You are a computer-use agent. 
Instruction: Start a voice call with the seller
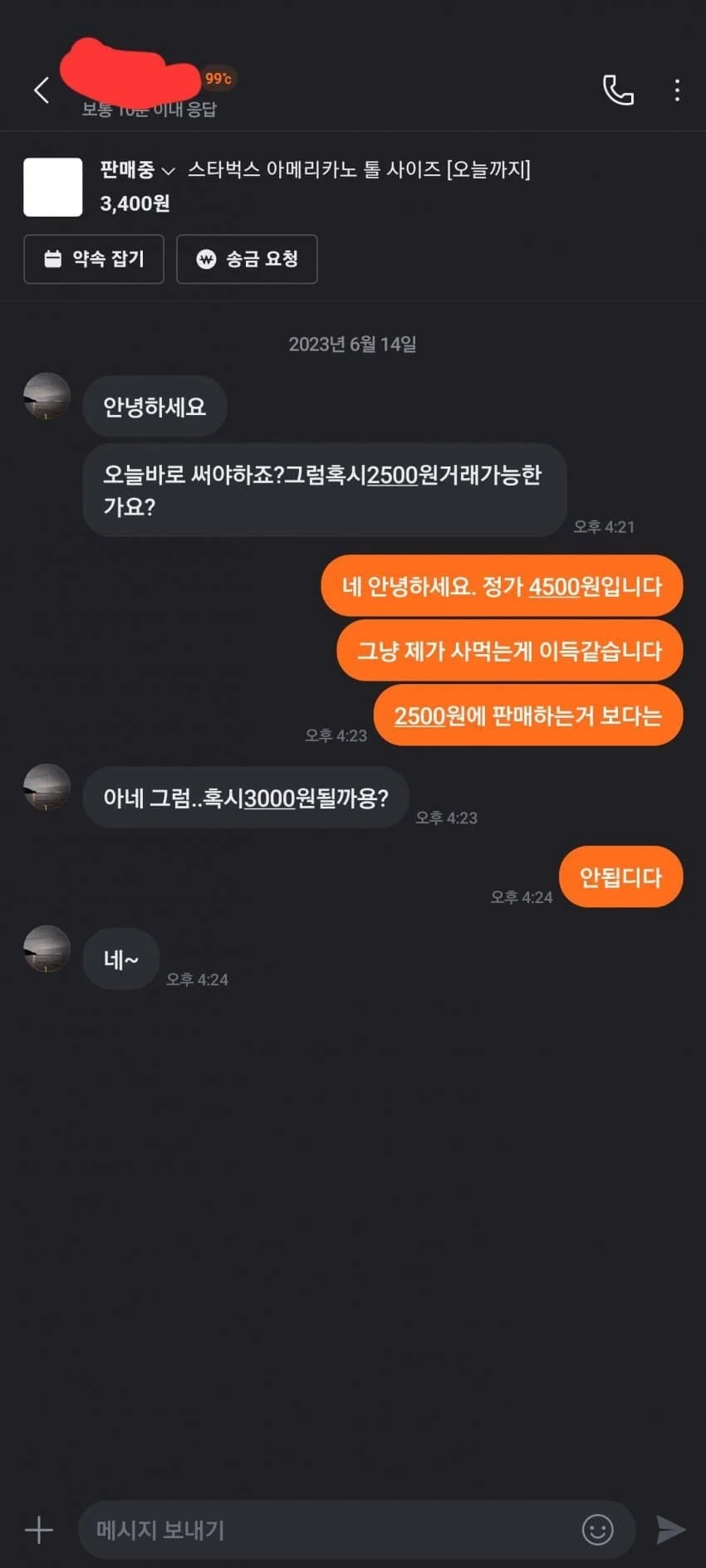[x=618, y=90]
